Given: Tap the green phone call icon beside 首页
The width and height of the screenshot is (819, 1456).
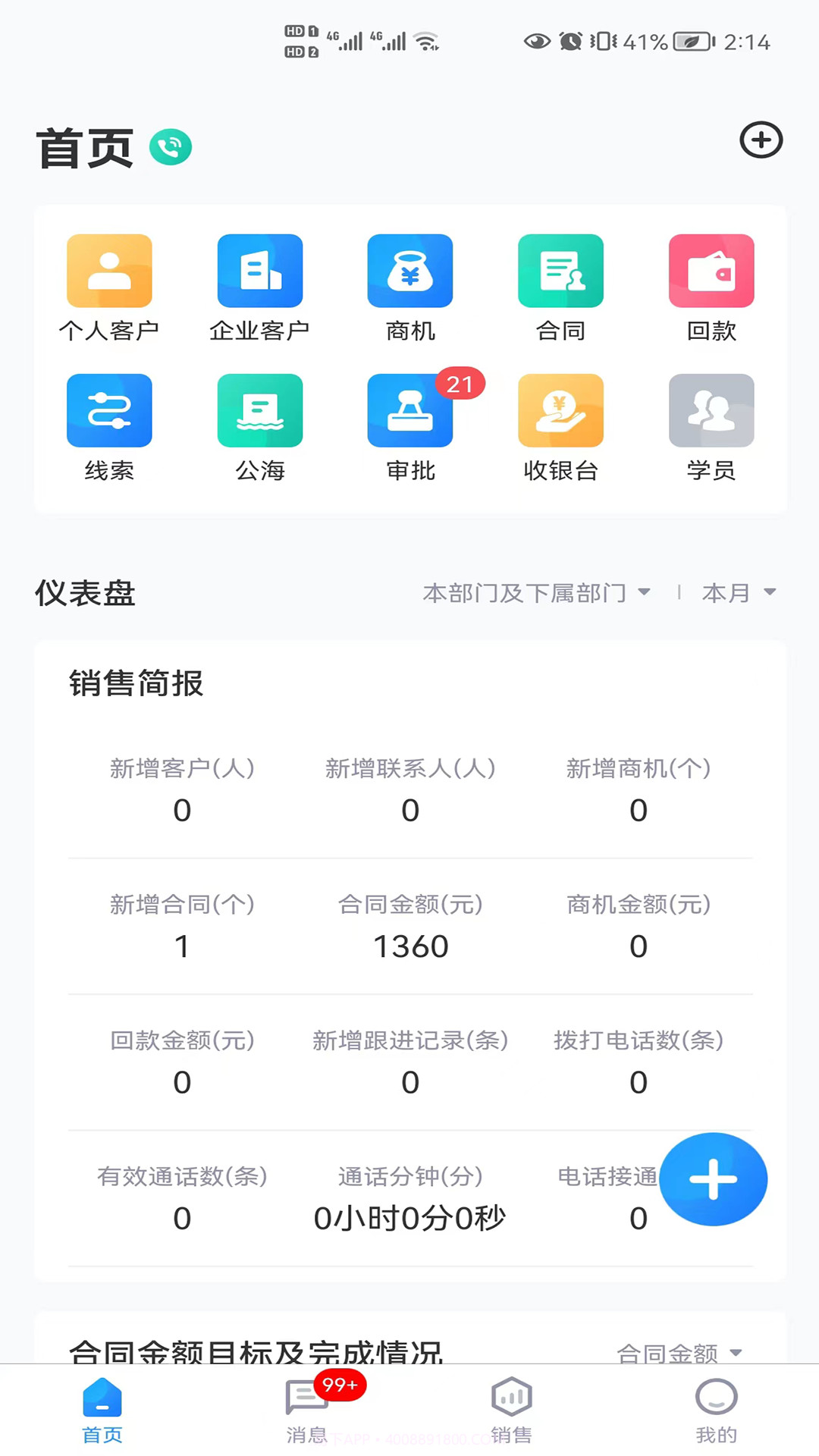Looking at the screenshot, I should coord(171,146).
